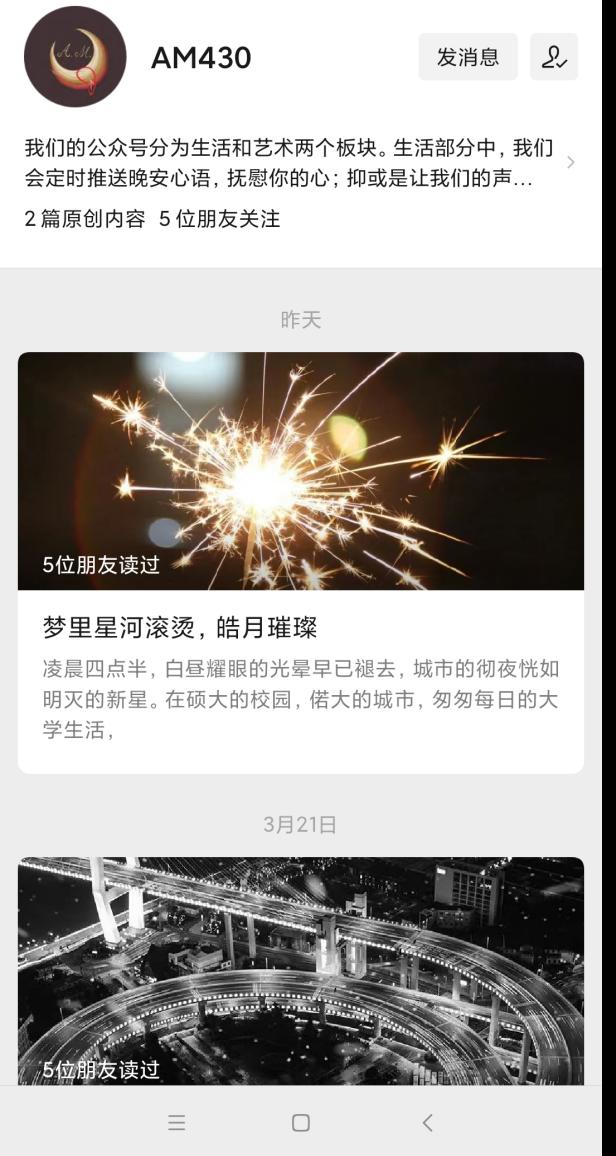Tap the followed-account icon button
Image resolution: width=616 pixels, height=1156 pixels.
554,57
